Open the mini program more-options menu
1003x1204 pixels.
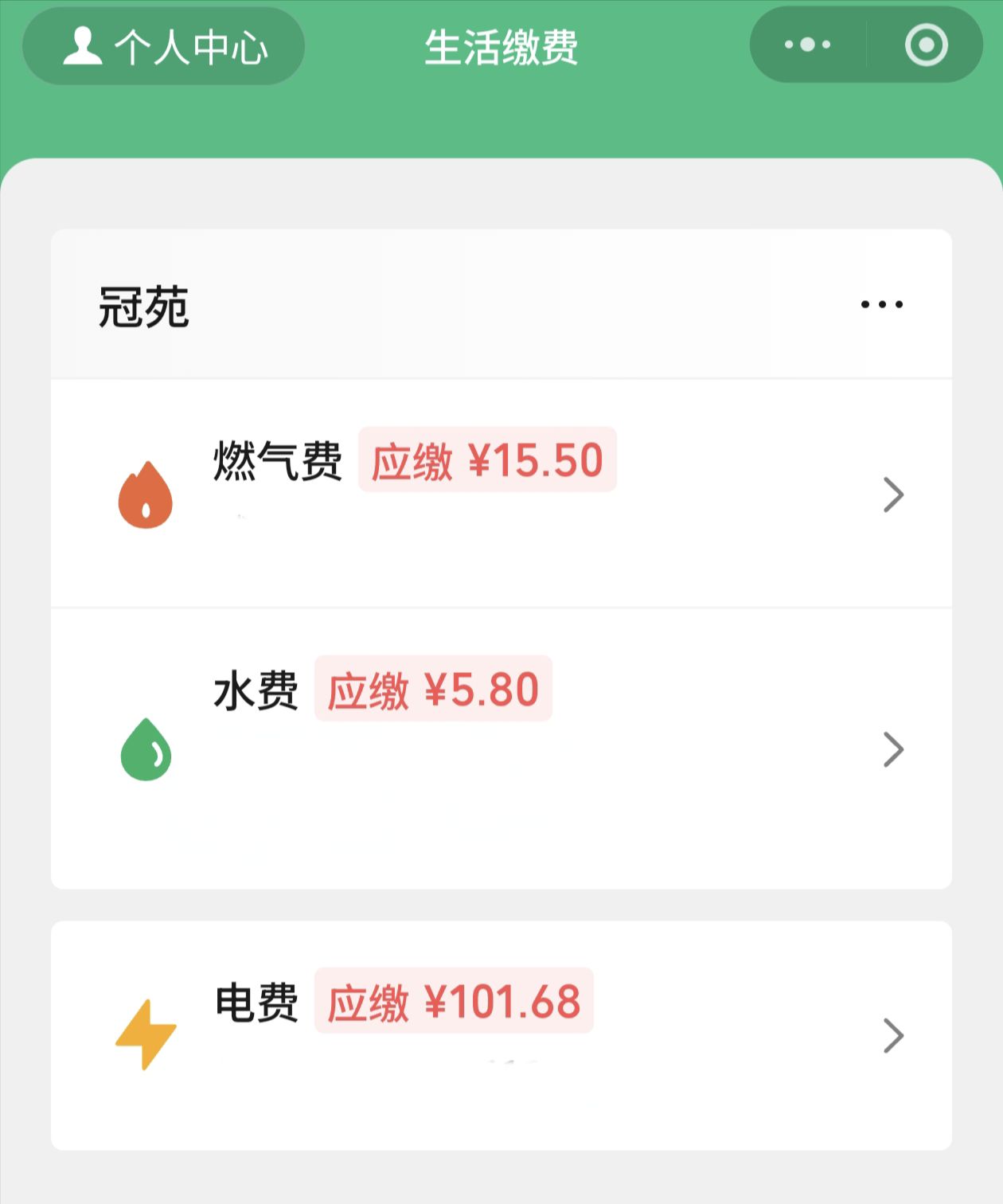(807, 45)
